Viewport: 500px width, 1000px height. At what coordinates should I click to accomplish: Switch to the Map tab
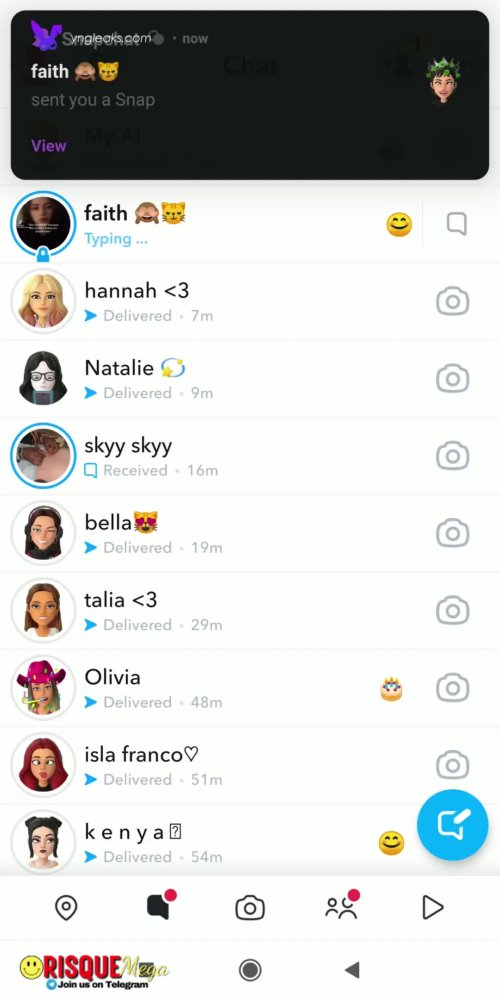[x=66, y=907]
